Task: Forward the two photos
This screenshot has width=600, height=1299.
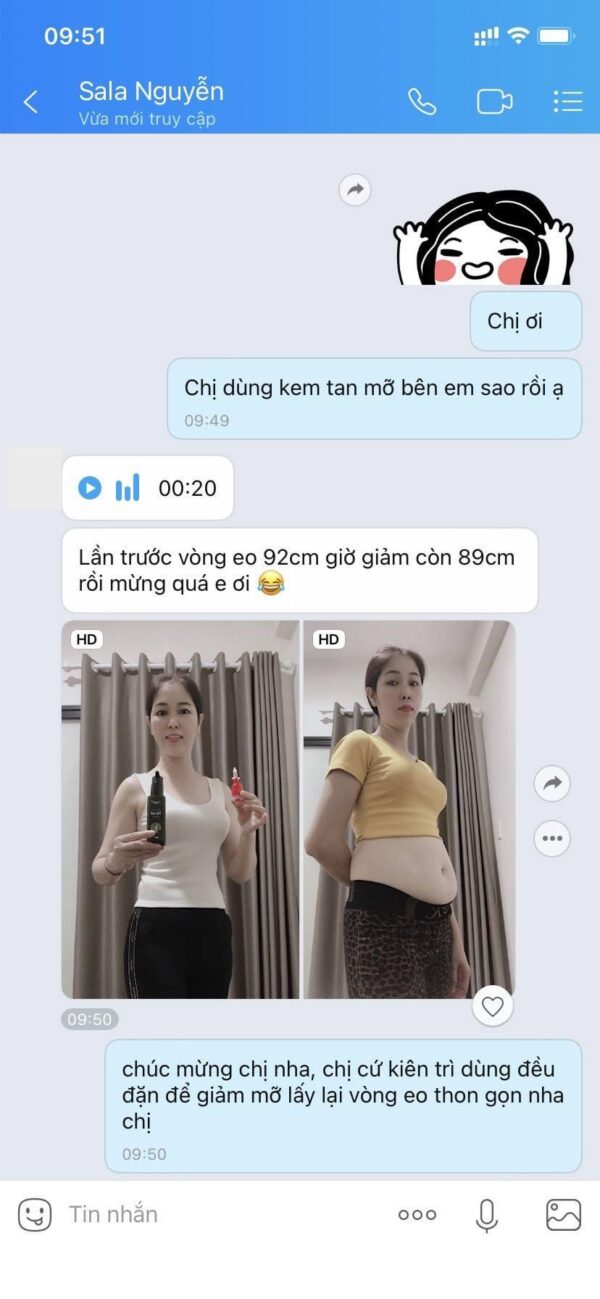Action: click(552, 784)
